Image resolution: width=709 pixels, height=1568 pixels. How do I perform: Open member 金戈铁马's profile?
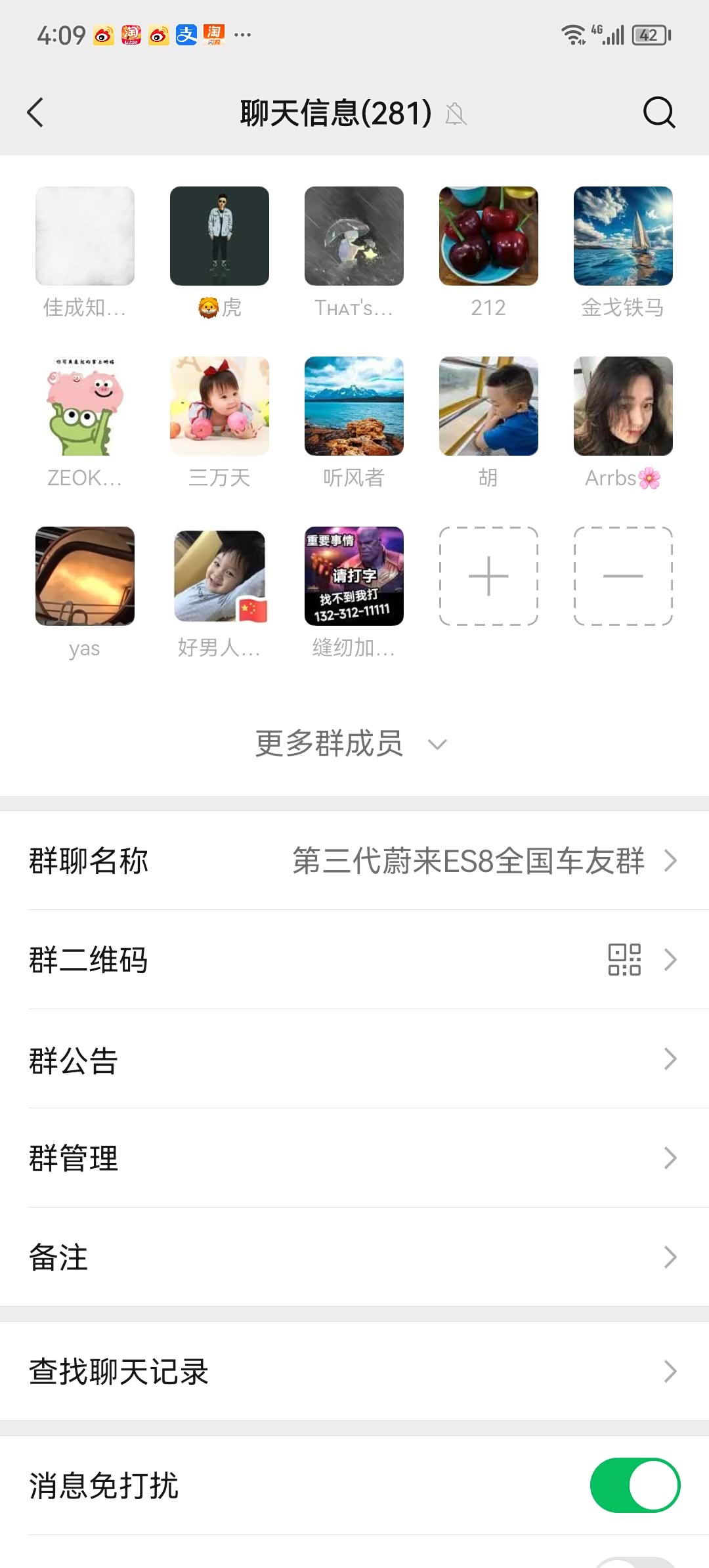[x=622, y=236]
